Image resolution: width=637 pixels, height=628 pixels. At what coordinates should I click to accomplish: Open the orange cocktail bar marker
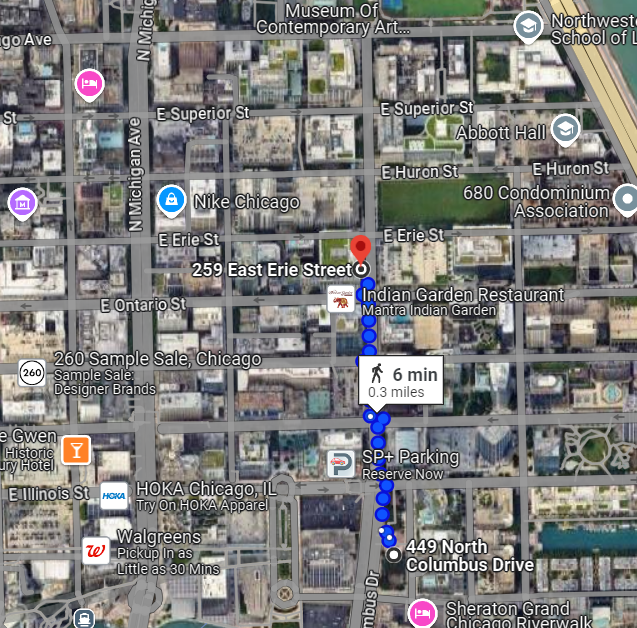point(75,449)
